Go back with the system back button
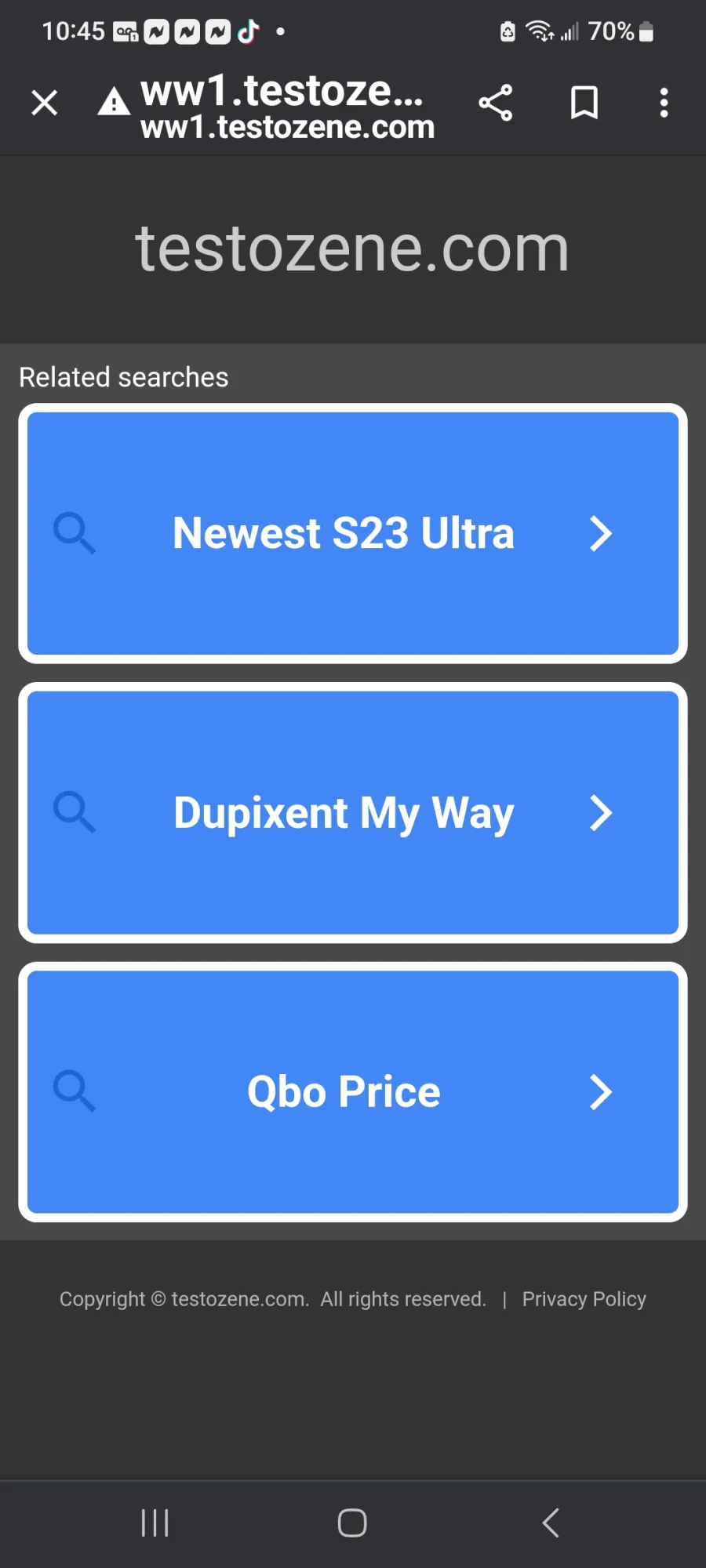This screenshot has height=1568, width=706. tap(551, 1523)
